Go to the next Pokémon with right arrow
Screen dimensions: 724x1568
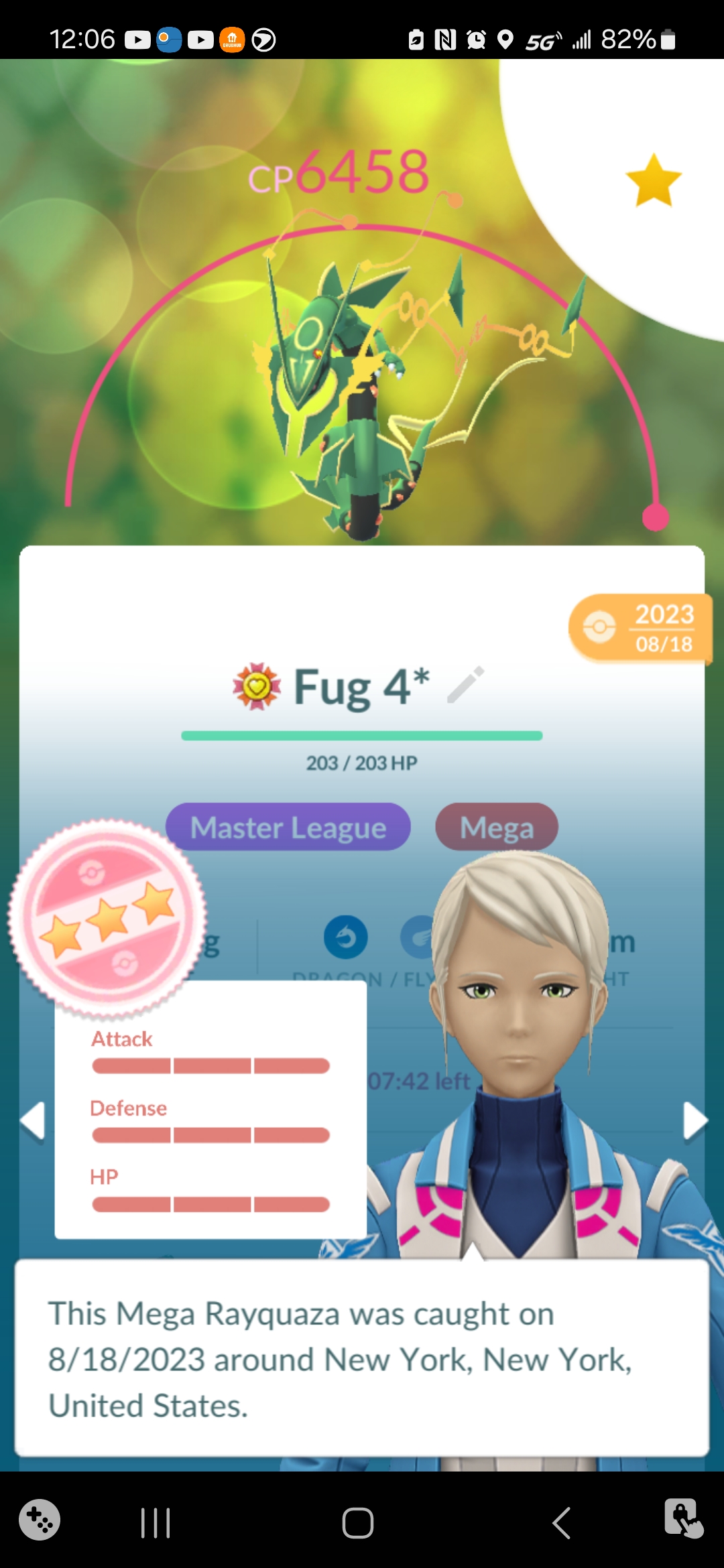695,1120
